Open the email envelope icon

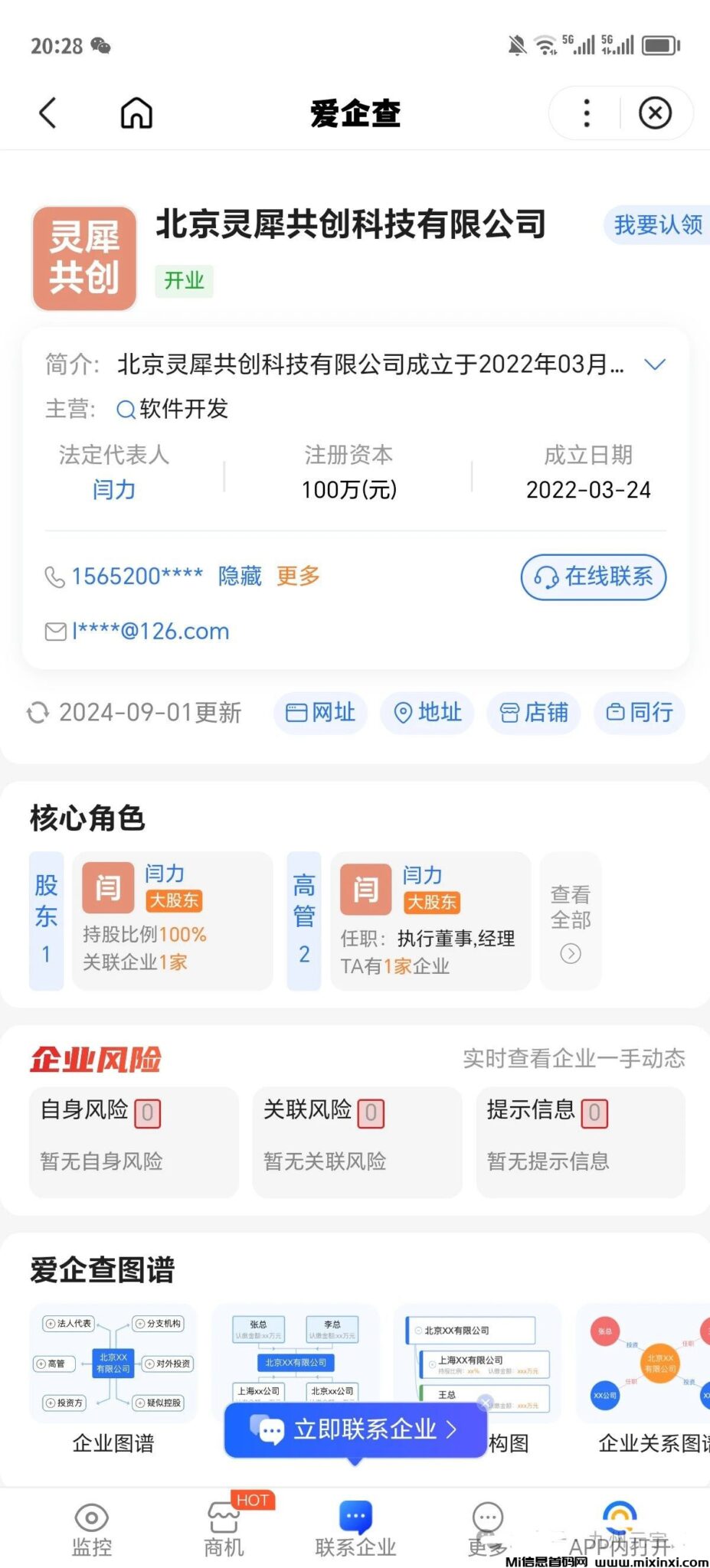(54, 631)
